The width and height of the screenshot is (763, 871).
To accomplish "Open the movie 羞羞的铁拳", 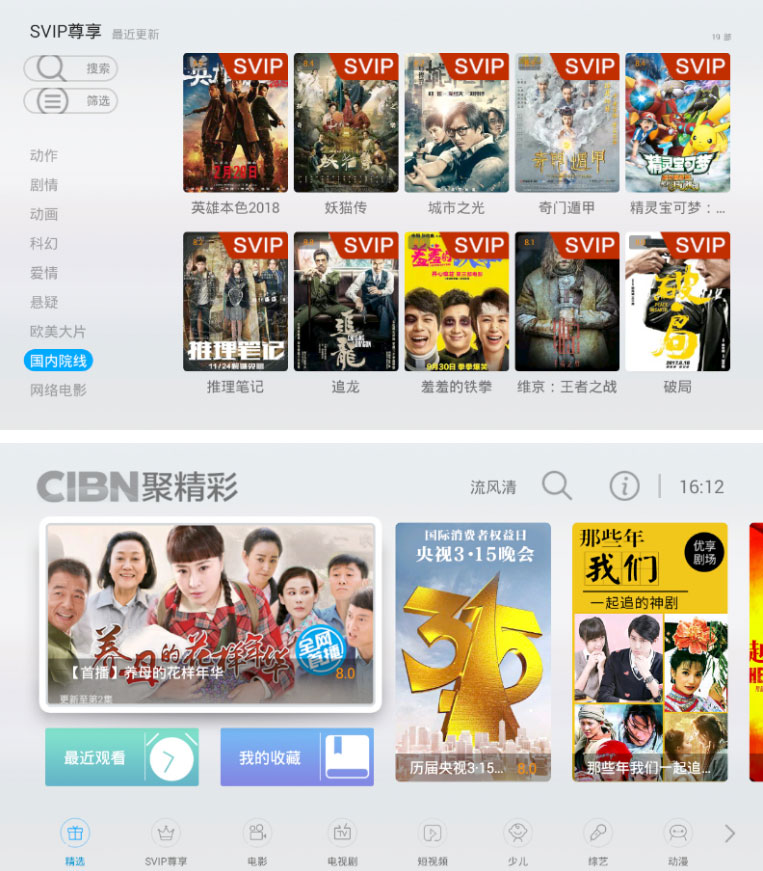I will coord(457,302).
